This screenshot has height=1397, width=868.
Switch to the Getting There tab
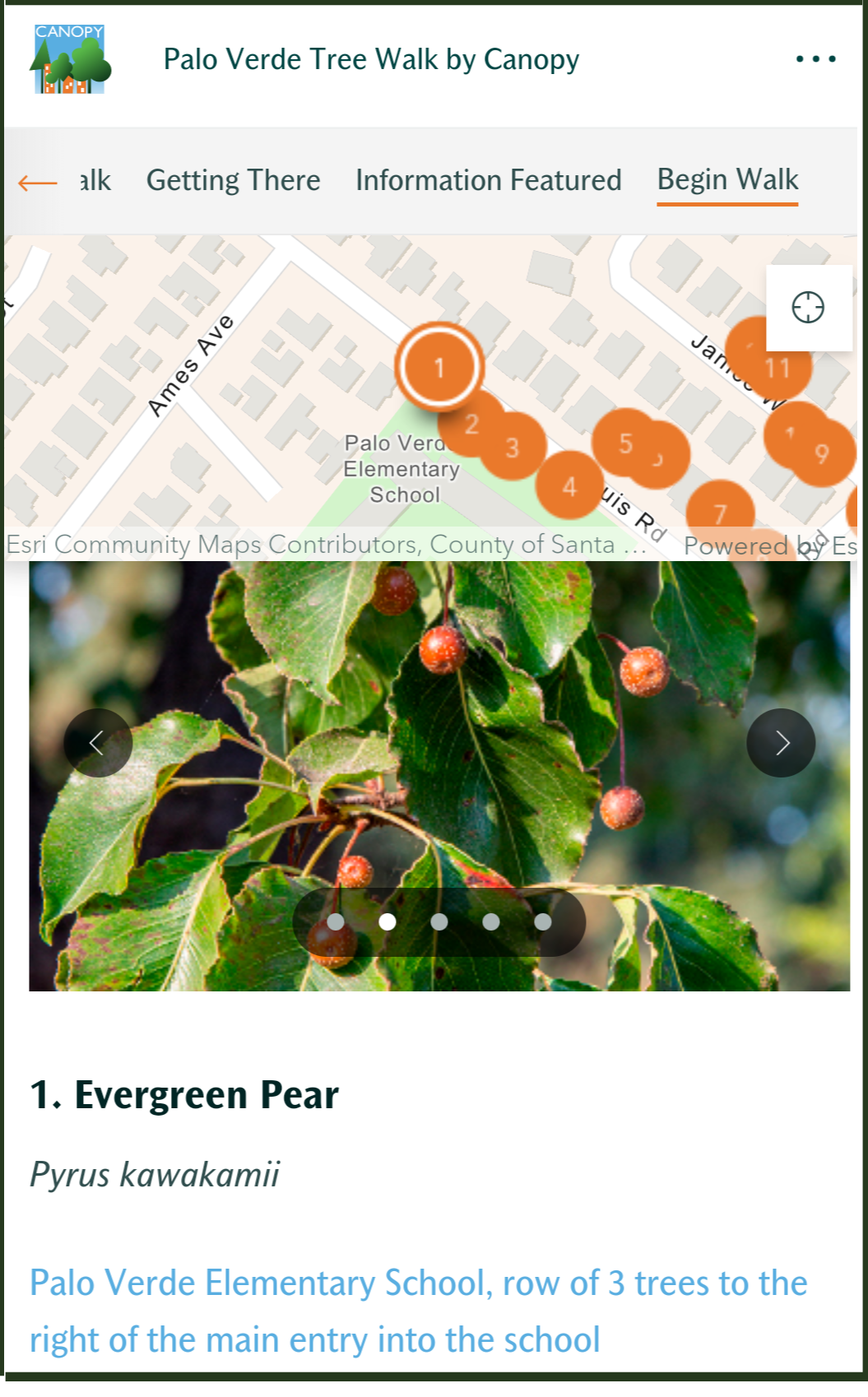point(233,180)
